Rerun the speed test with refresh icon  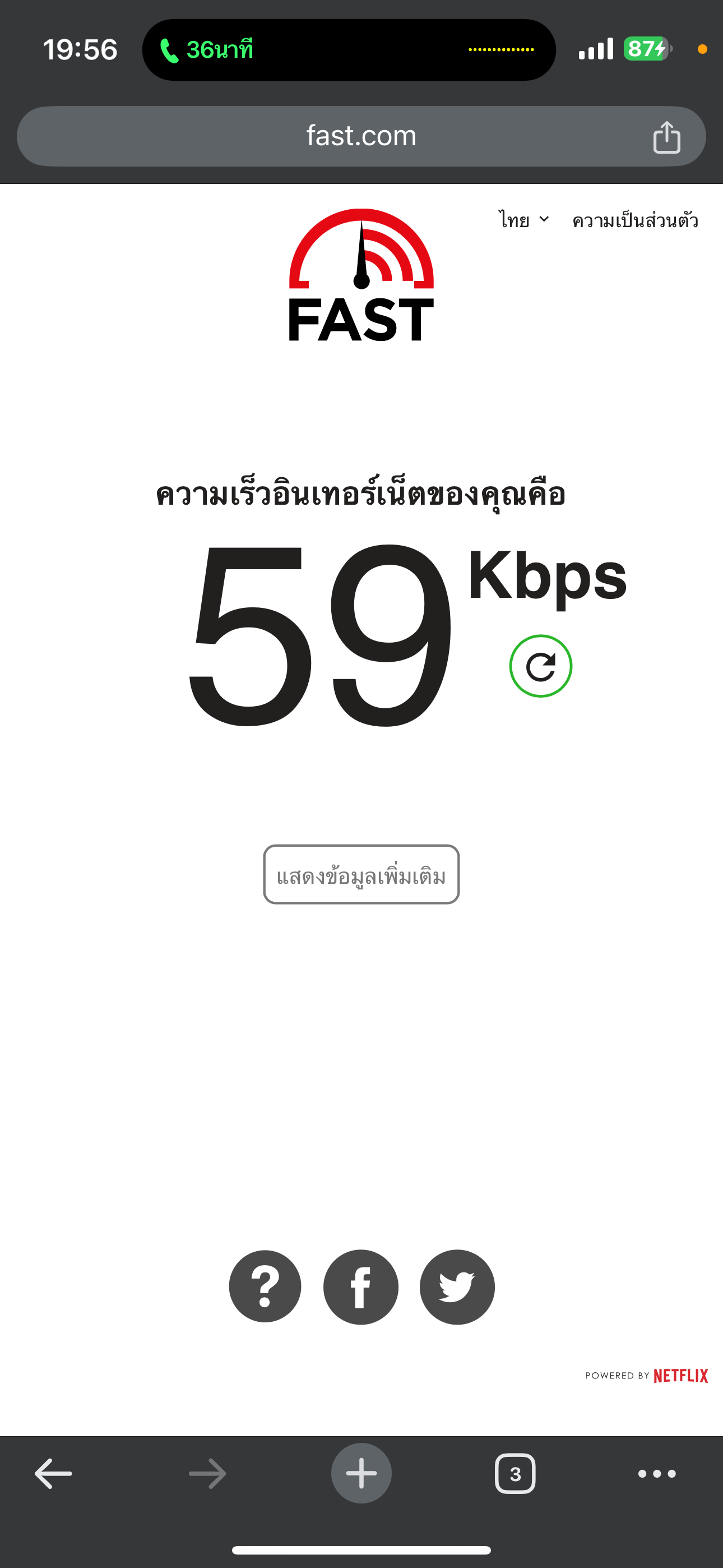pos(540,666)
